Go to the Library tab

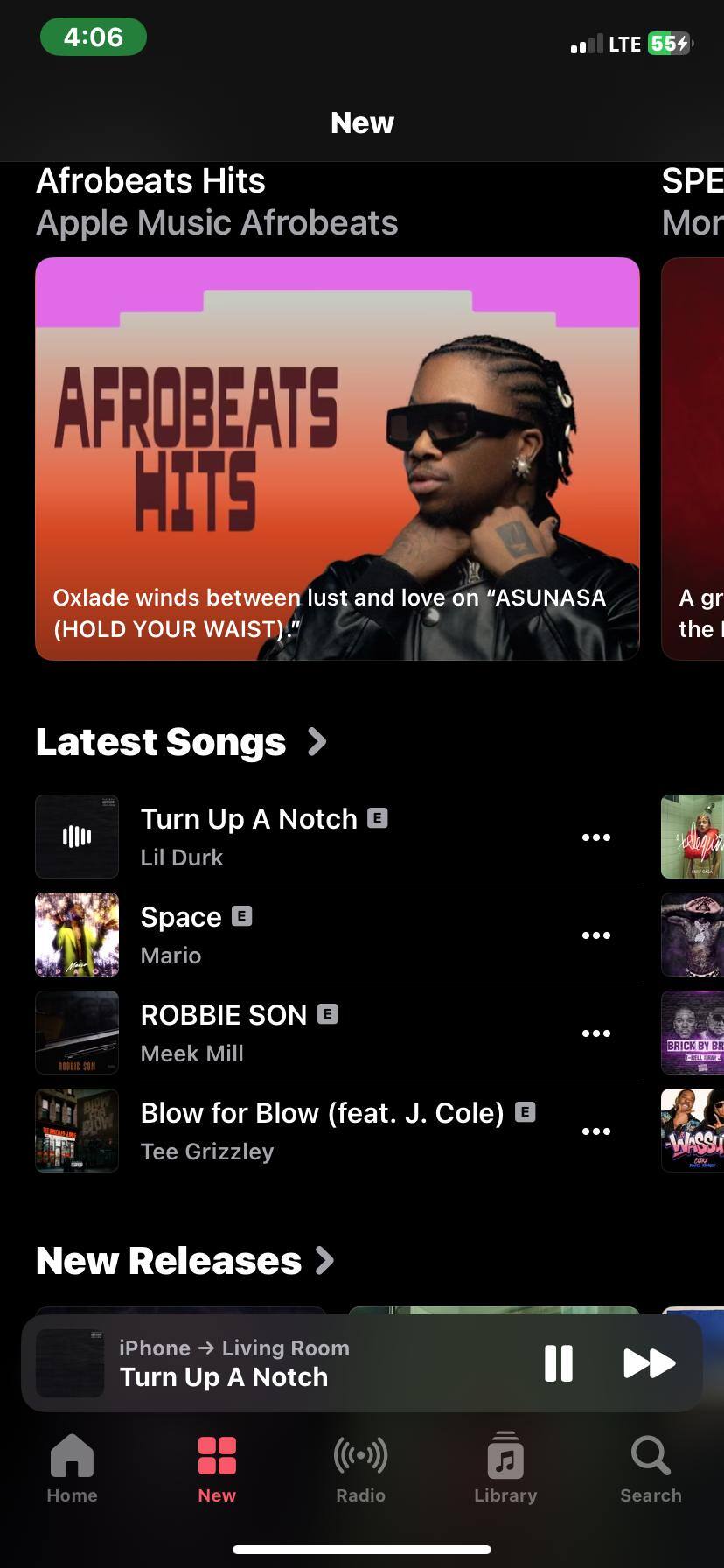pos(505,1468)
